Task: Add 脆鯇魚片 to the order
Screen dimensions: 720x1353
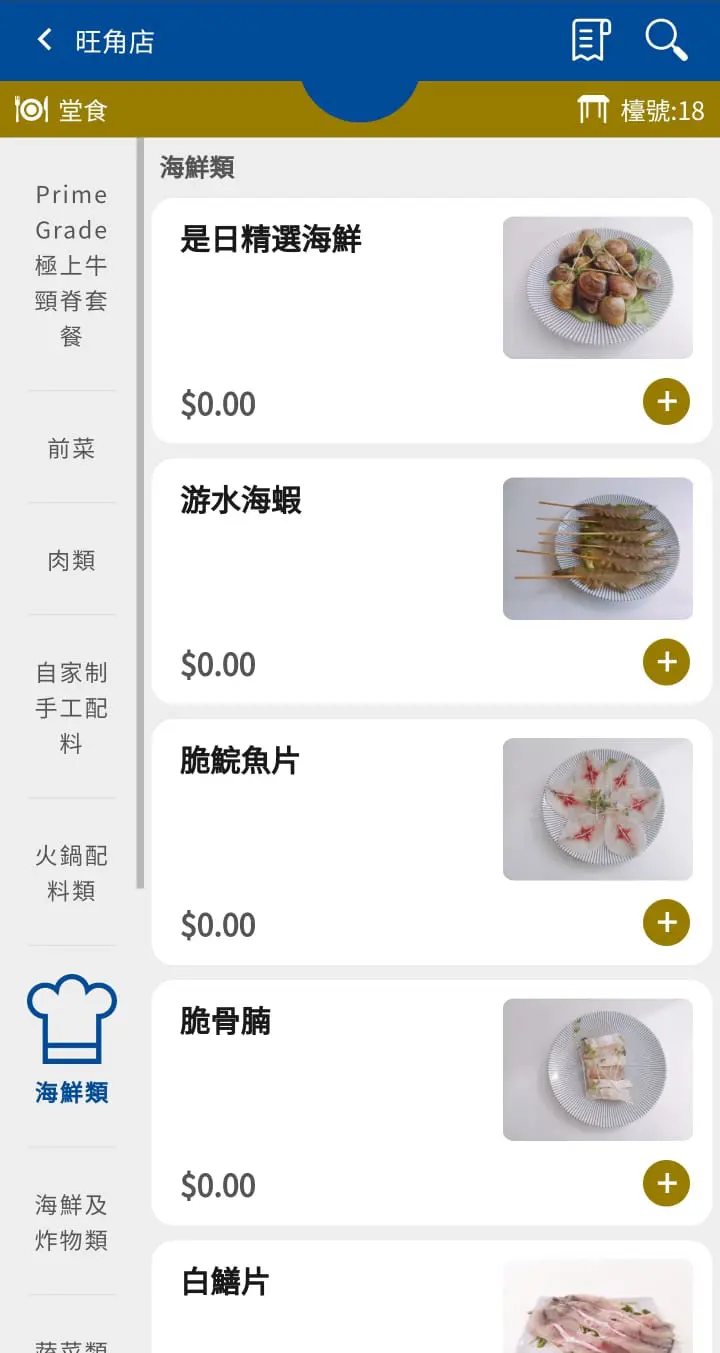Action: [666, 923]
